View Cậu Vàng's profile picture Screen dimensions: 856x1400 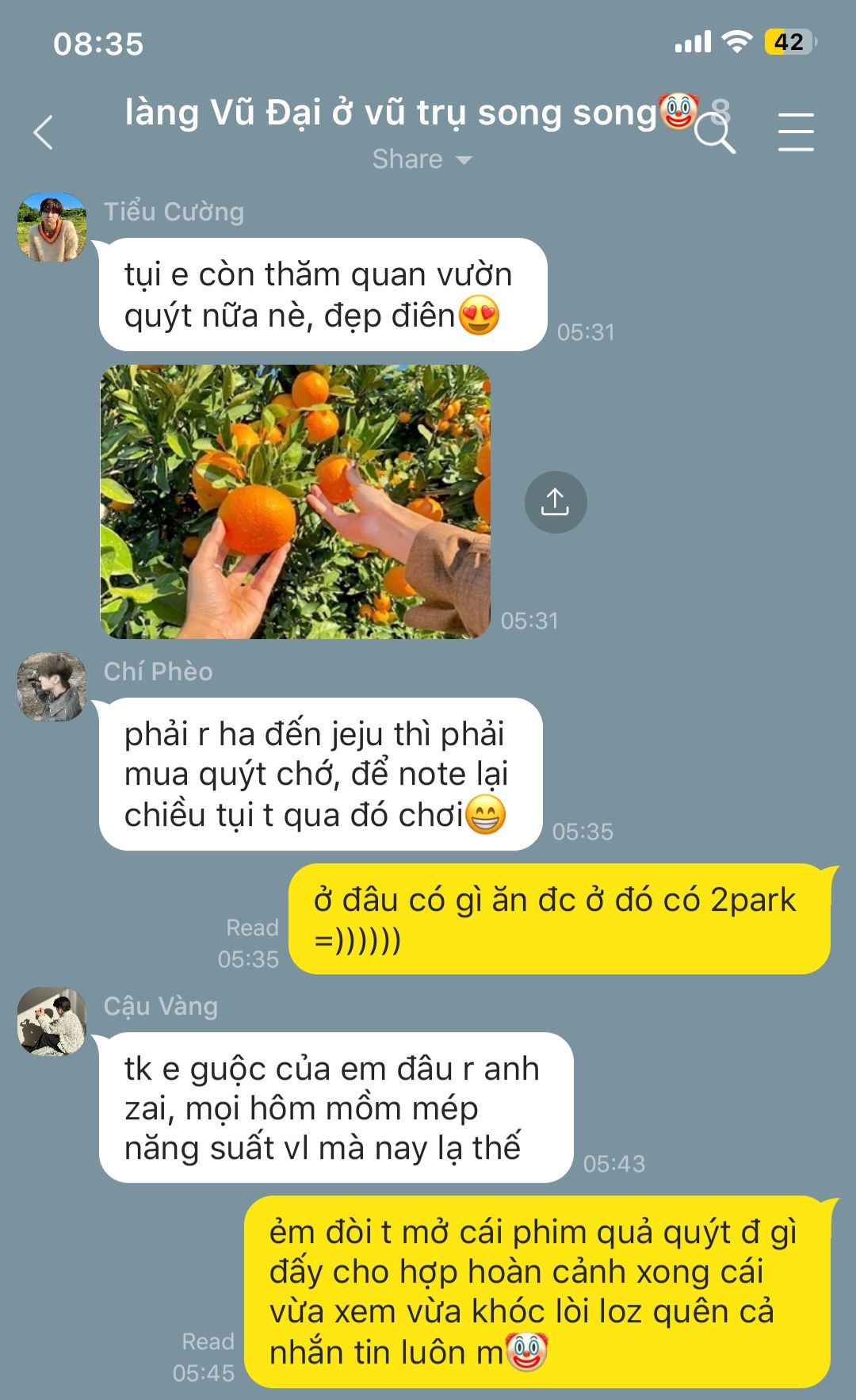[52, 1021]
